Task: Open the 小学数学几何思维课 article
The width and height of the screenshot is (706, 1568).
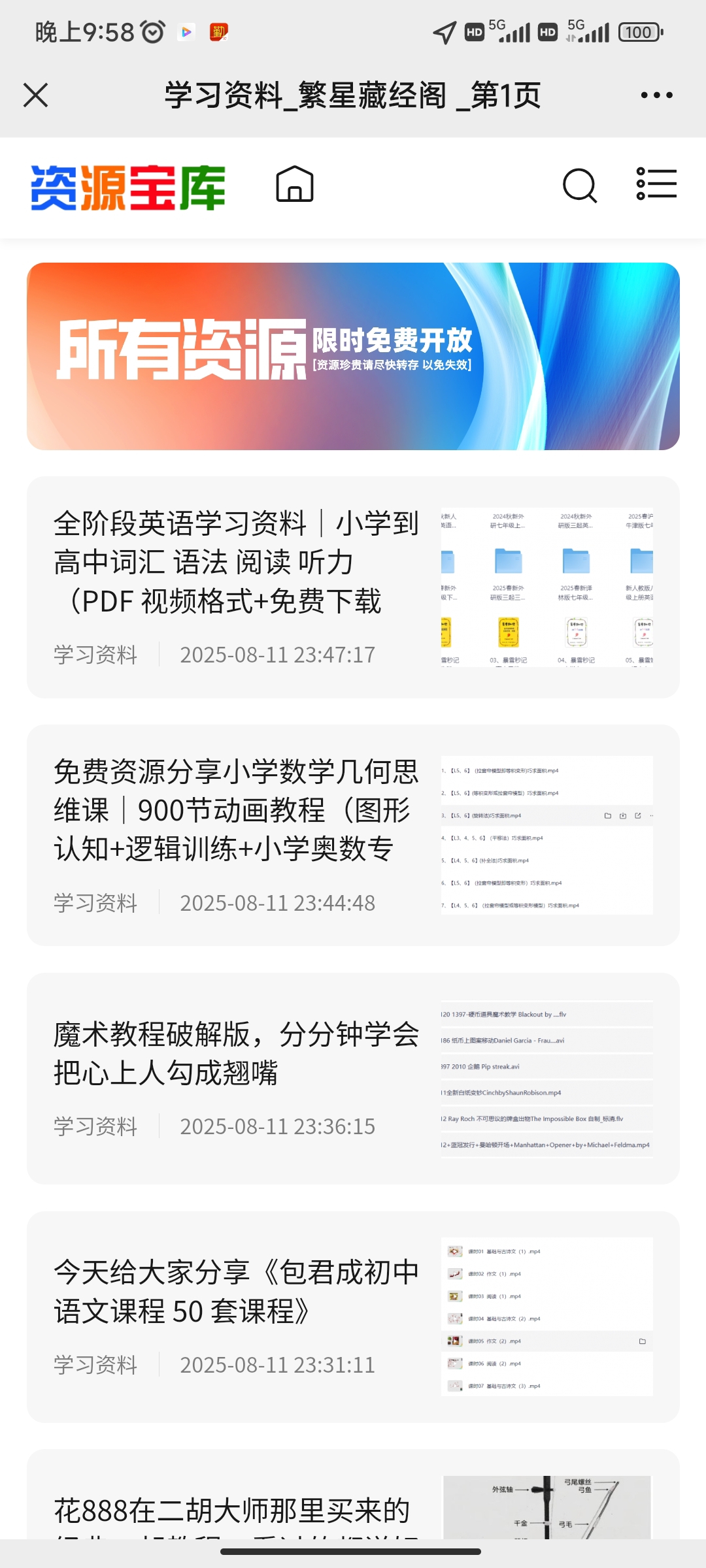Action: pos(235,810)
